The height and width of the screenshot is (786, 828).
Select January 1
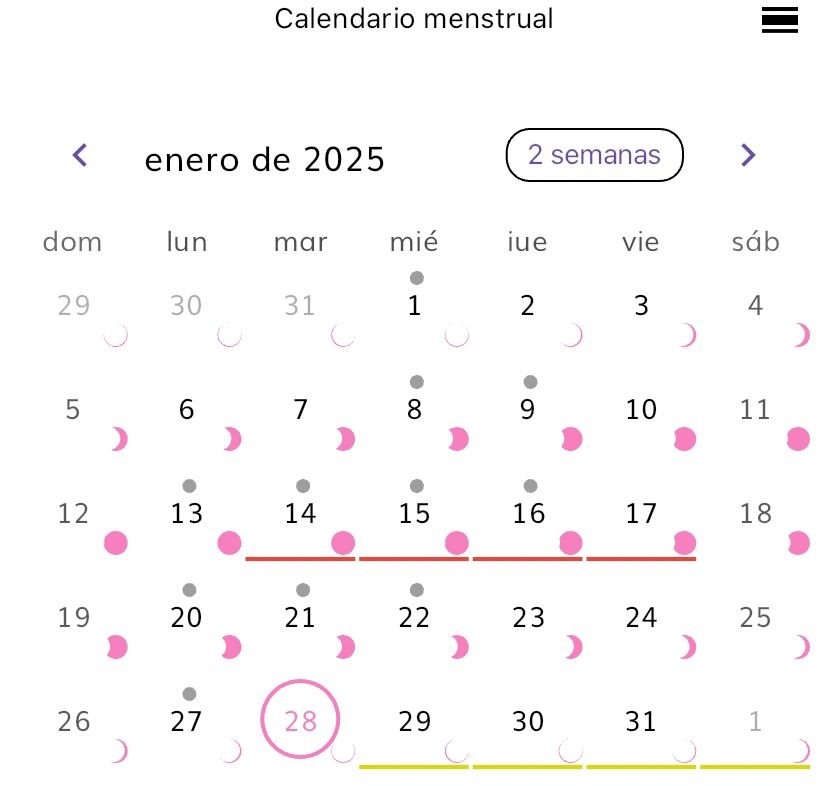(414, 306)
